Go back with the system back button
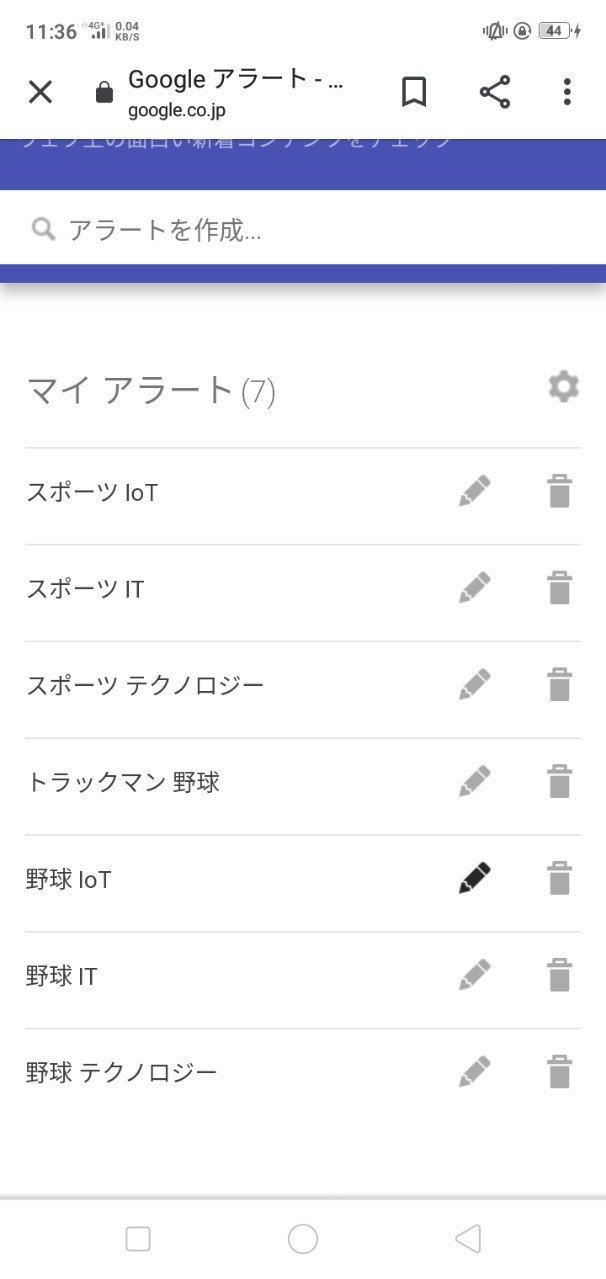The image size is (606, 1279). click(467, 1239)
